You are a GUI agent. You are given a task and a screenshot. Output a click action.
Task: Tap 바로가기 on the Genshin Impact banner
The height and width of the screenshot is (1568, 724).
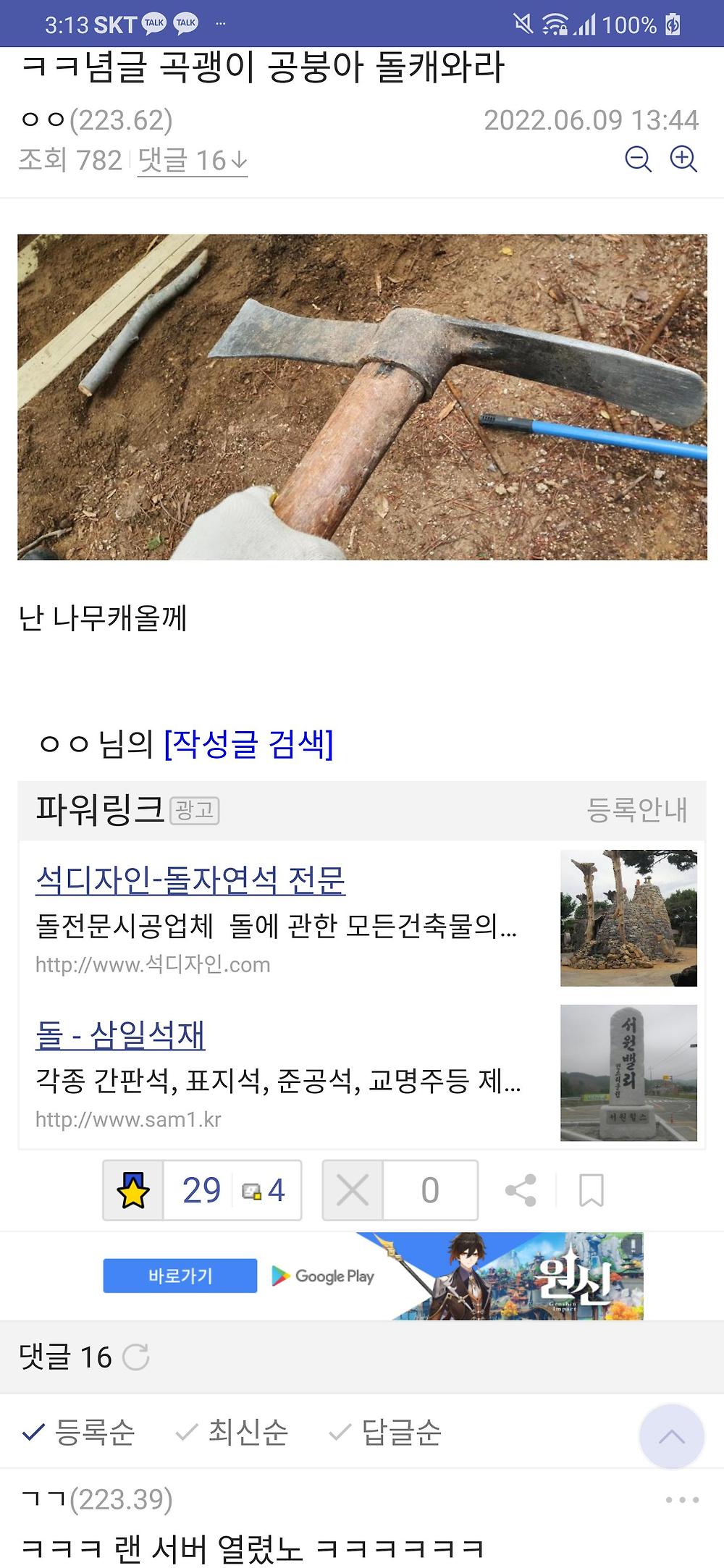point(180,1276)
